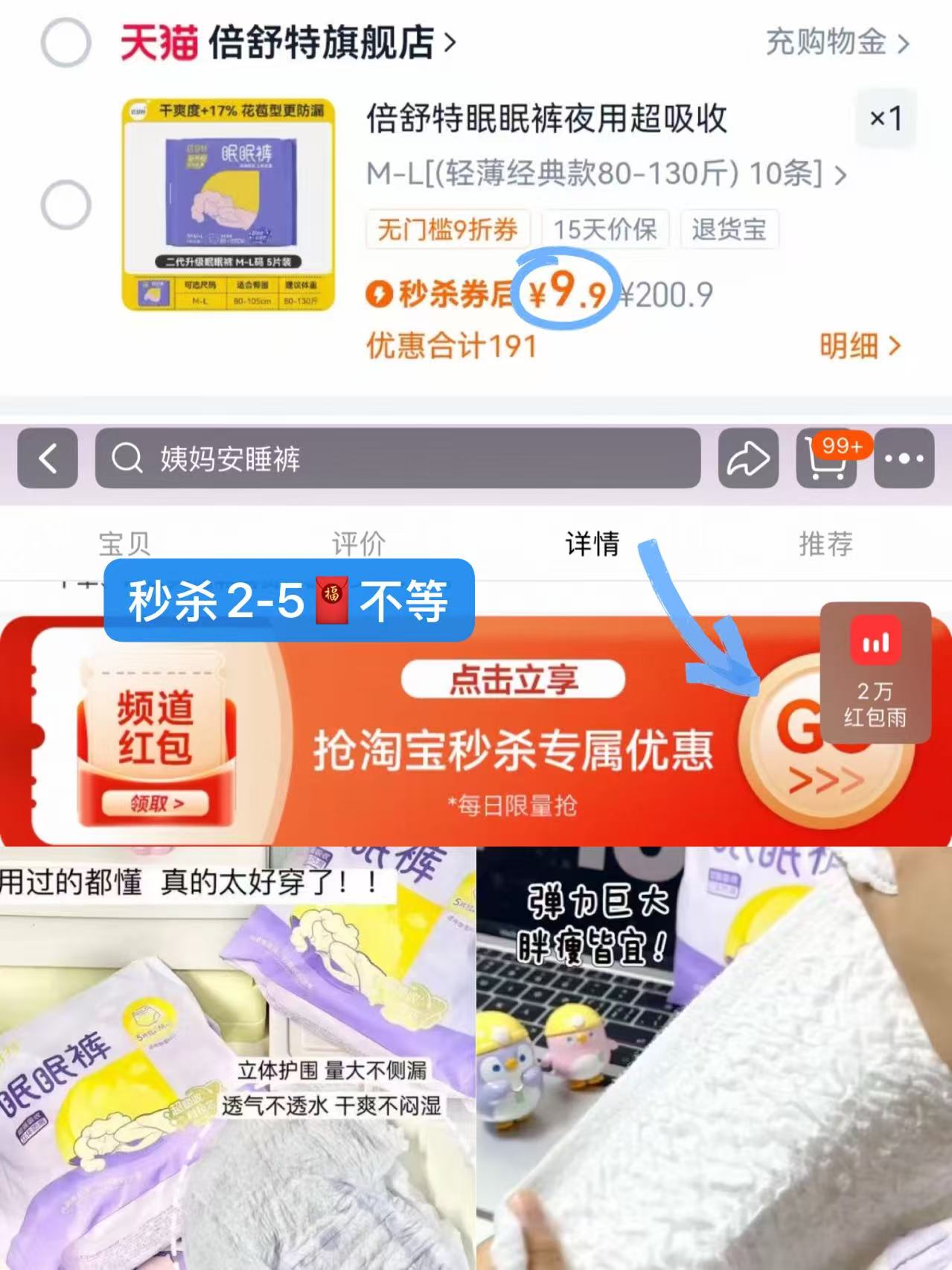Open the share icon beside the search bar
Viewport: 952px width, 1270px height.
pyautogui.click(x=749, y=459)
